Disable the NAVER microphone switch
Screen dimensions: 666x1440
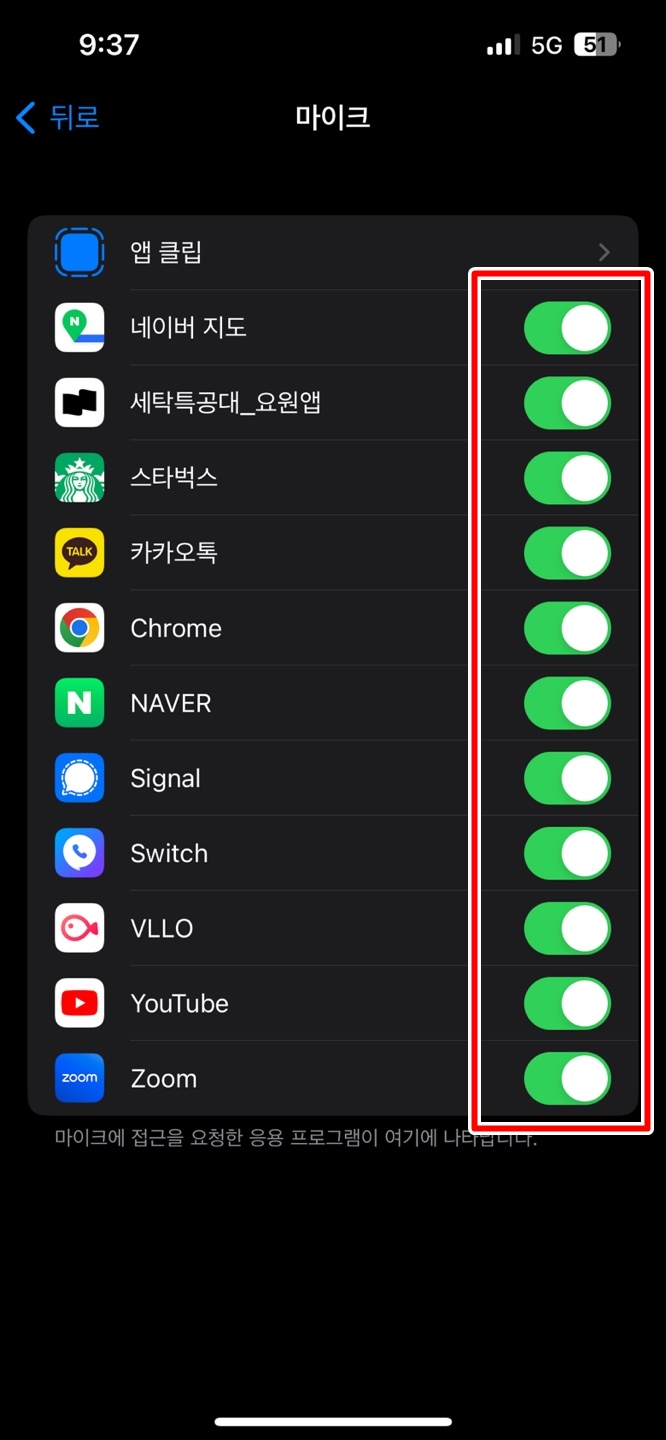pyautogui.click(x=567, y=703)
